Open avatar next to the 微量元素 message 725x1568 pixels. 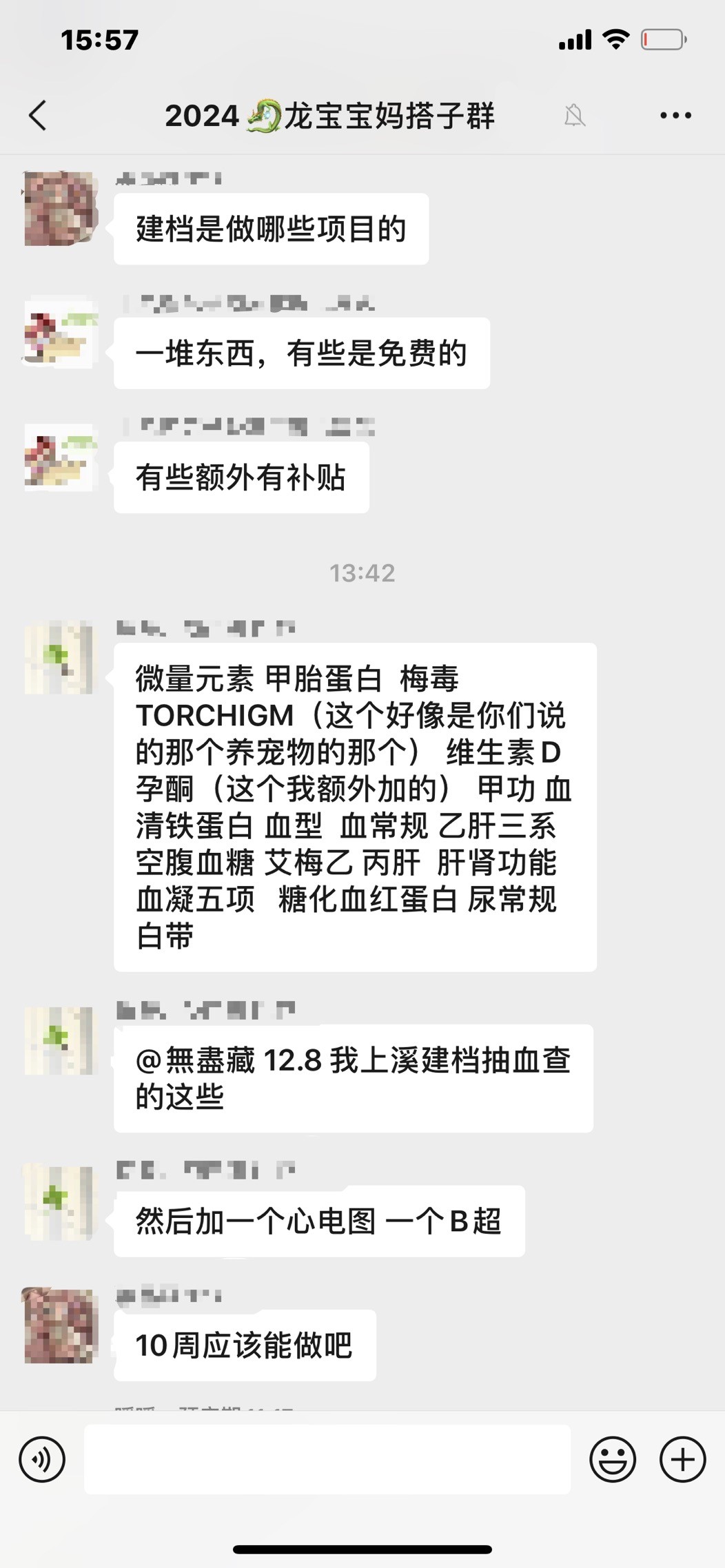point(59,657)
